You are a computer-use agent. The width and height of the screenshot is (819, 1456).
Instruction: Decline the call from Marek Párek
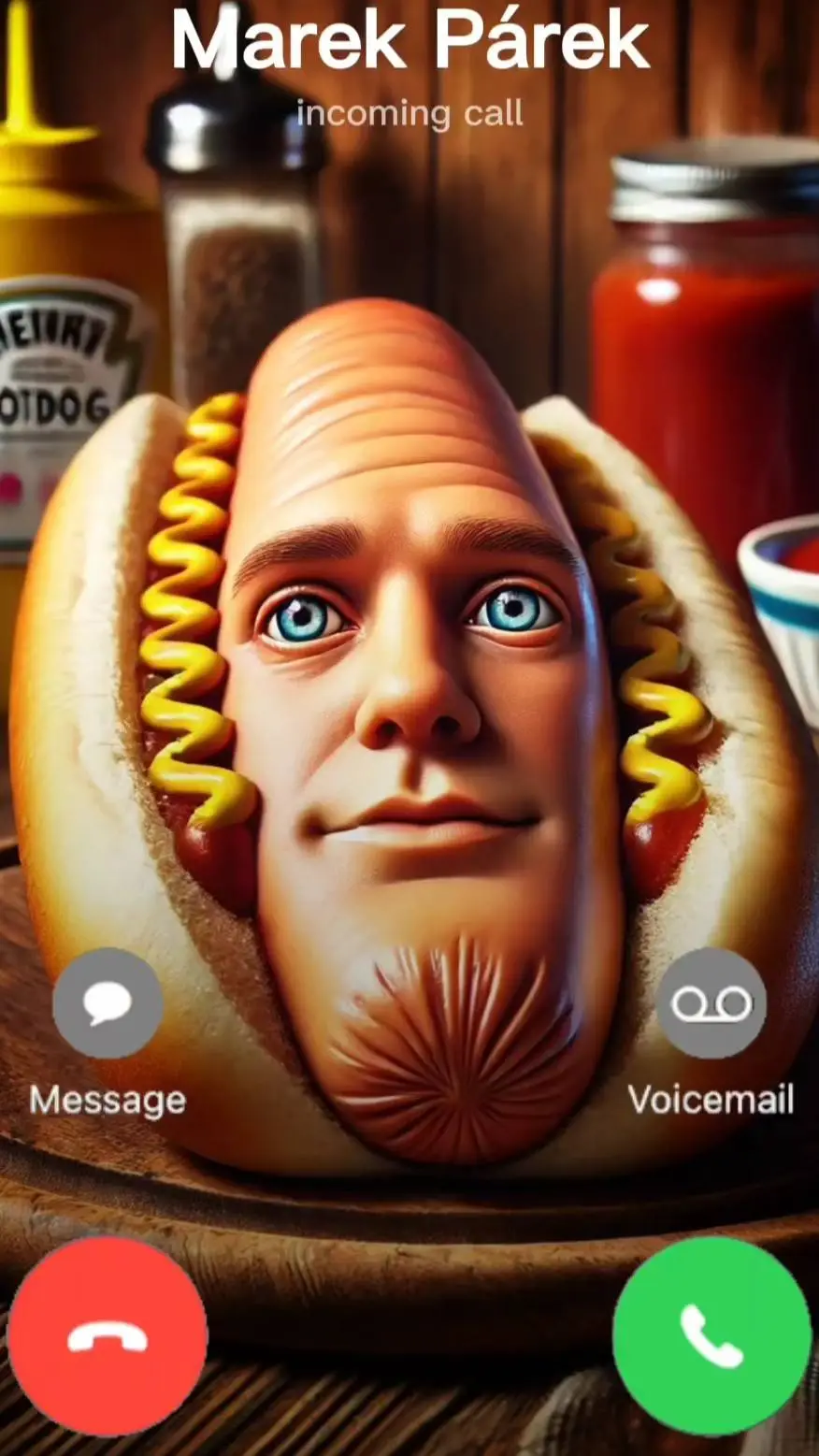tap(108, 1336)
